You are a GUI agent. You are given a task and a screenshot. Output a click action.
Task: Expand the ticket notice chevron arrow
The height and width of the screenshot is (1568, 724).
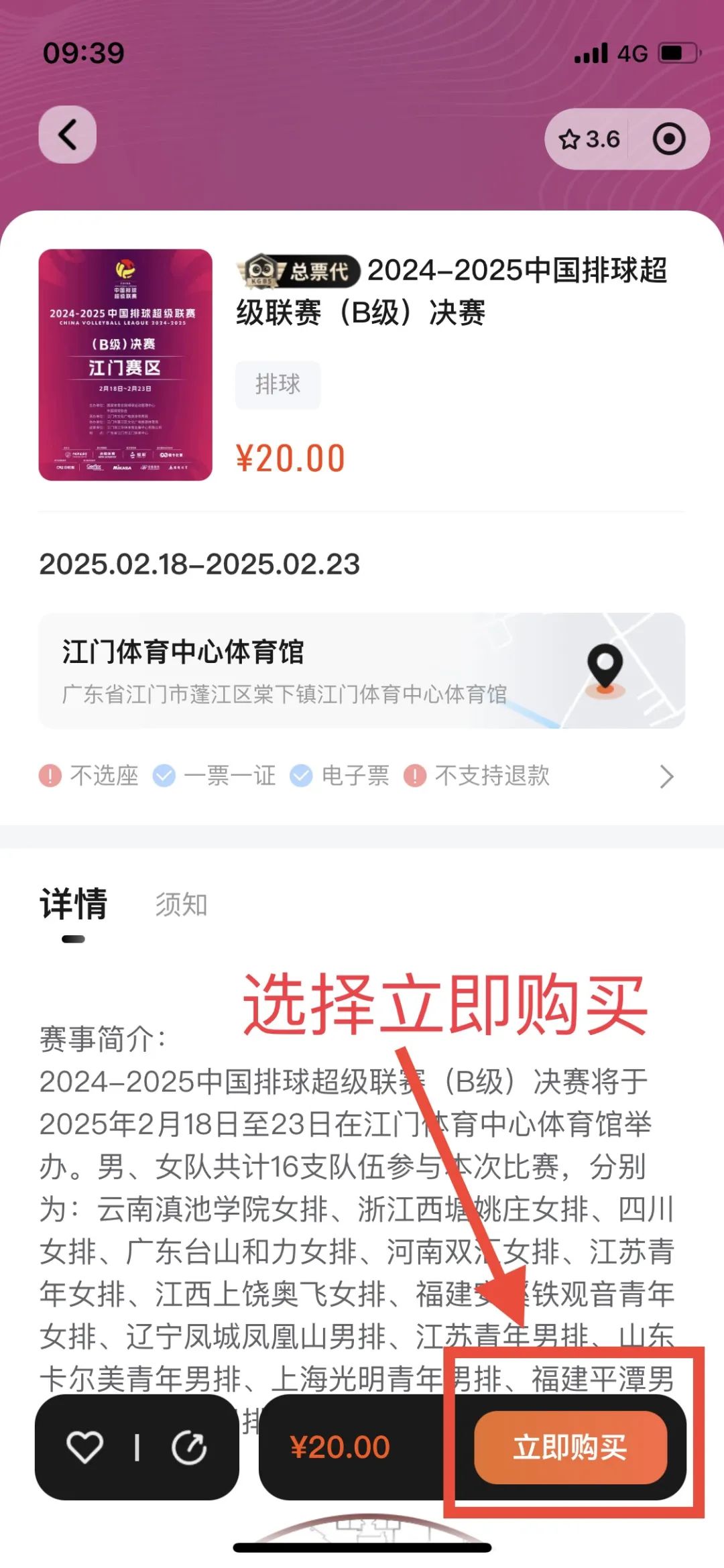[x=667, y=776]
